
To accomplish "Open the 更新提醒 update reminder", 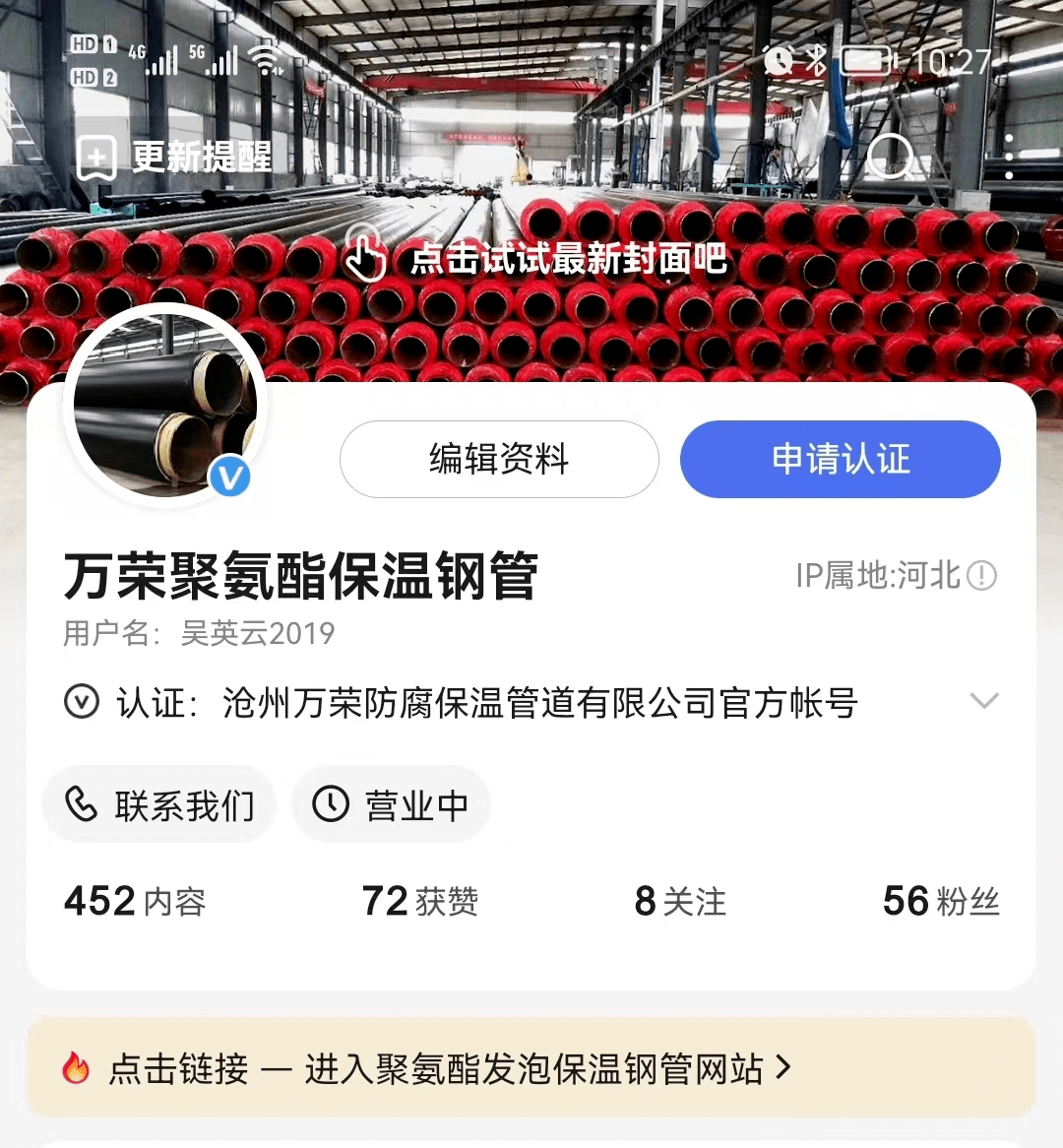I will pyautogui.click(x=175, y=158).
